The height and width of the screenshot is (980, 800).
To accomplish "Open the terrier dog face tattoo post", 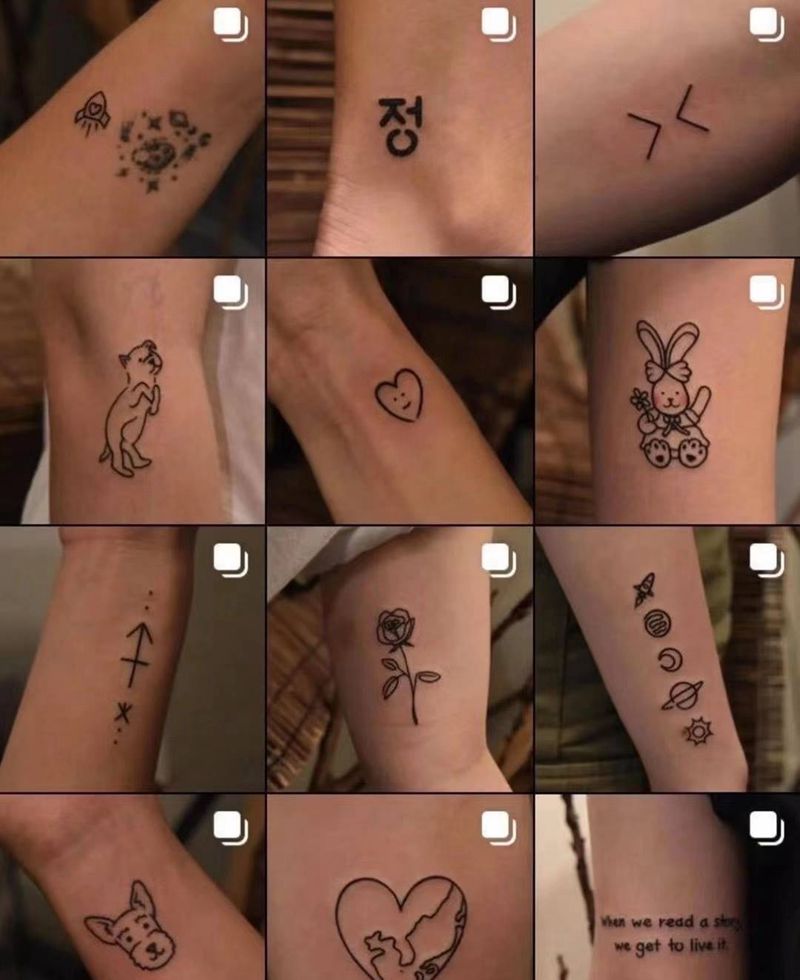I will tap(132, 888).
